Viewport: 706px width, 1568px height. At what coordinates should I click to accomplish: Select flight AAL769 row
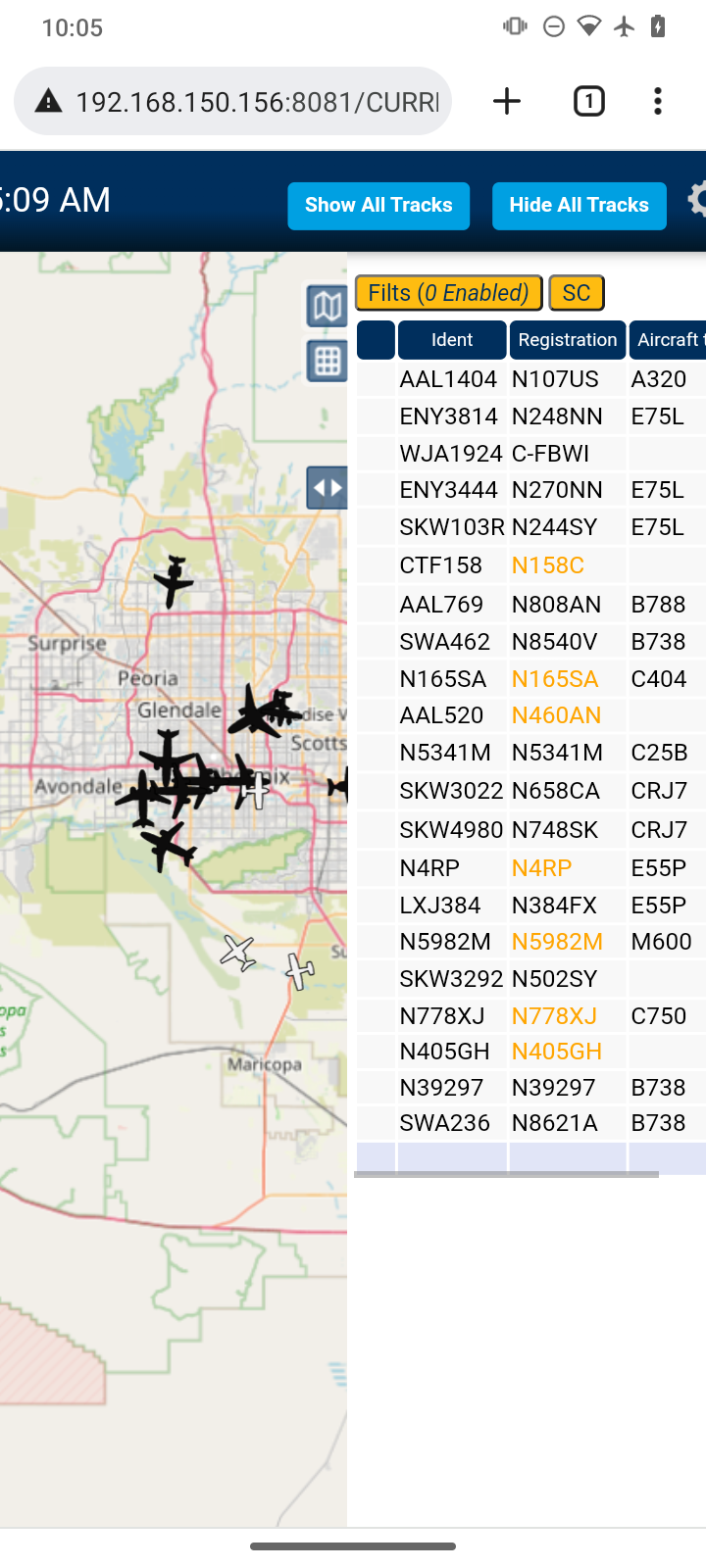tap(530, 605)
